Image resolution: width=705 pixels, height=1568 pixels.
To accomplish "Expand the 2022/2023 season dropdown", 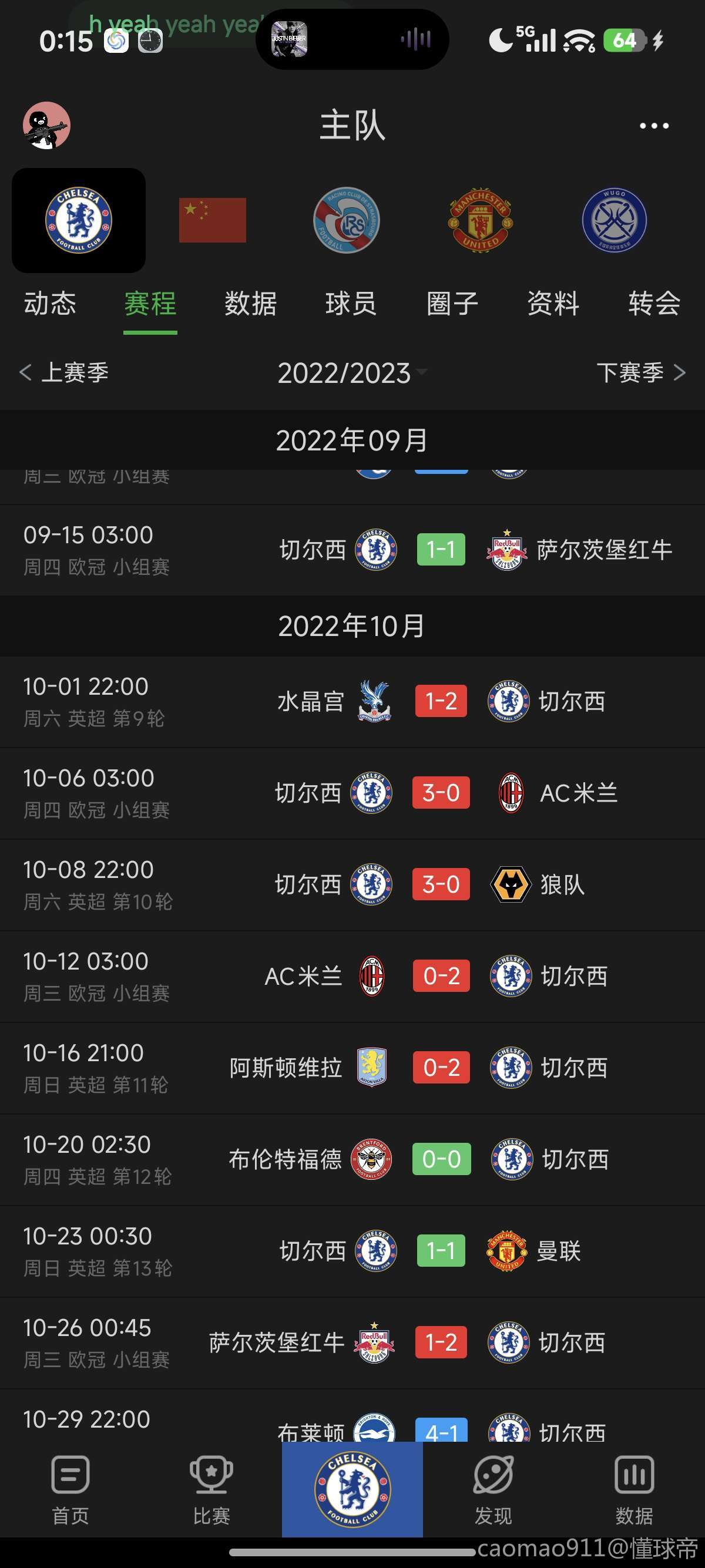I will tap(352, 373).
